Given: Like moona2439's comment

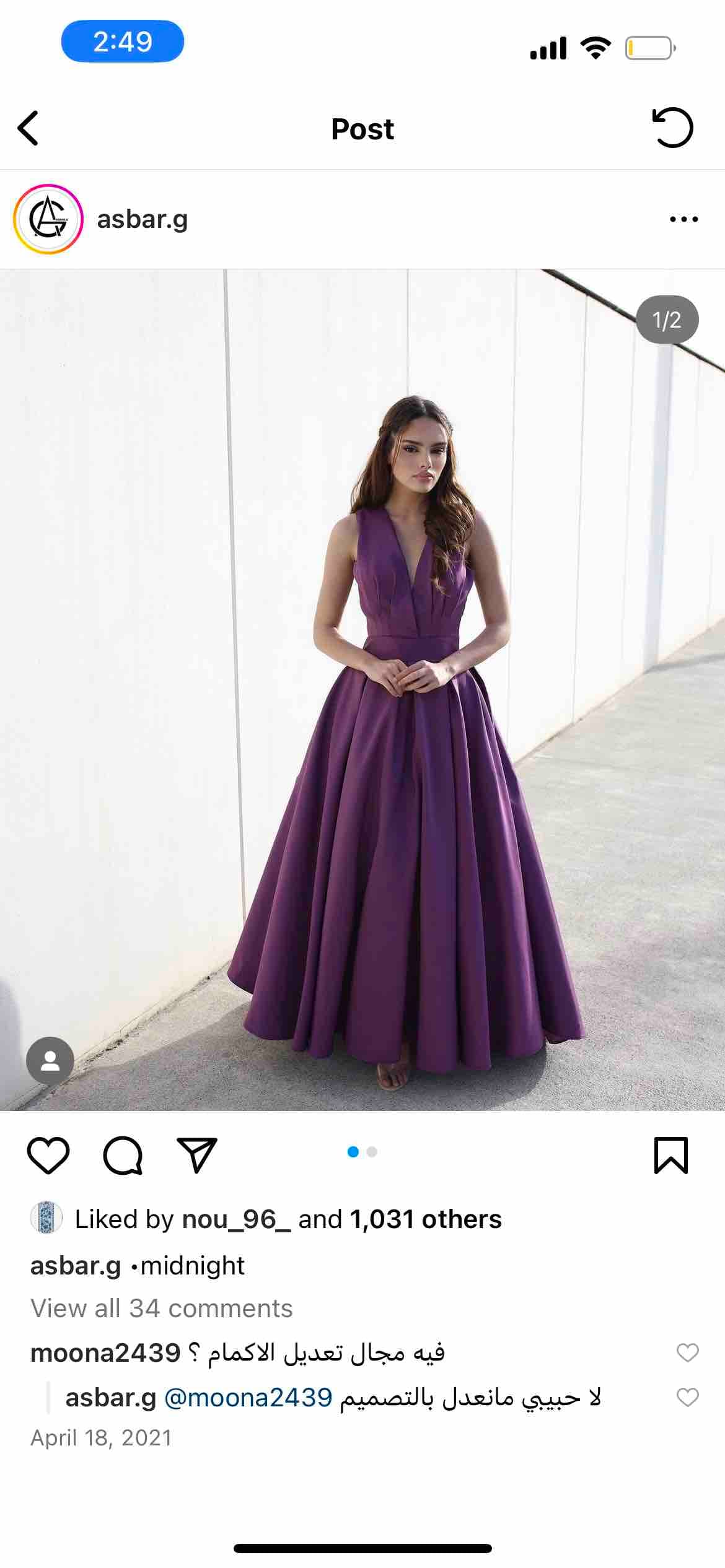Looking at the screenshot, I should point(687,1353).
